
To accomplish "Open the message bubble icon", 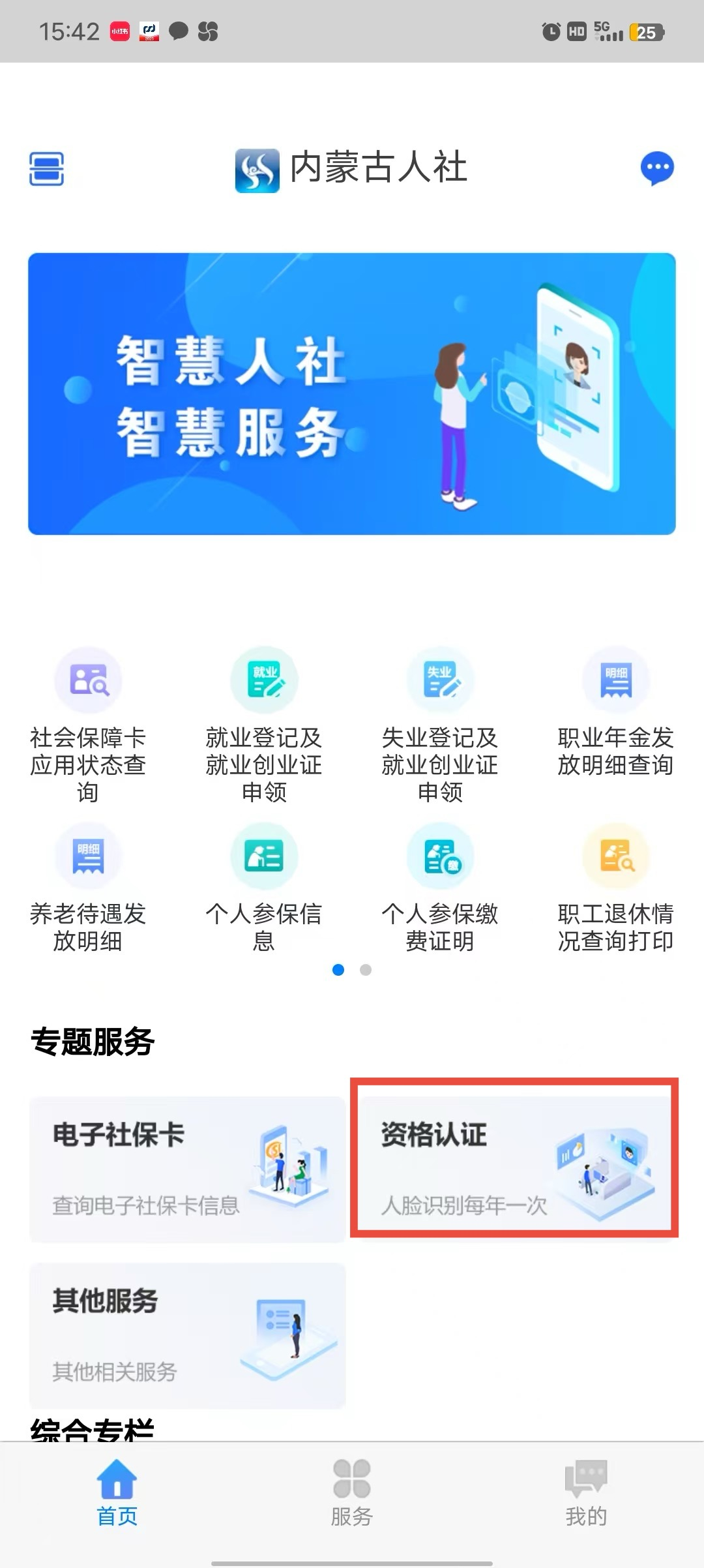I will tap(656, 168).
